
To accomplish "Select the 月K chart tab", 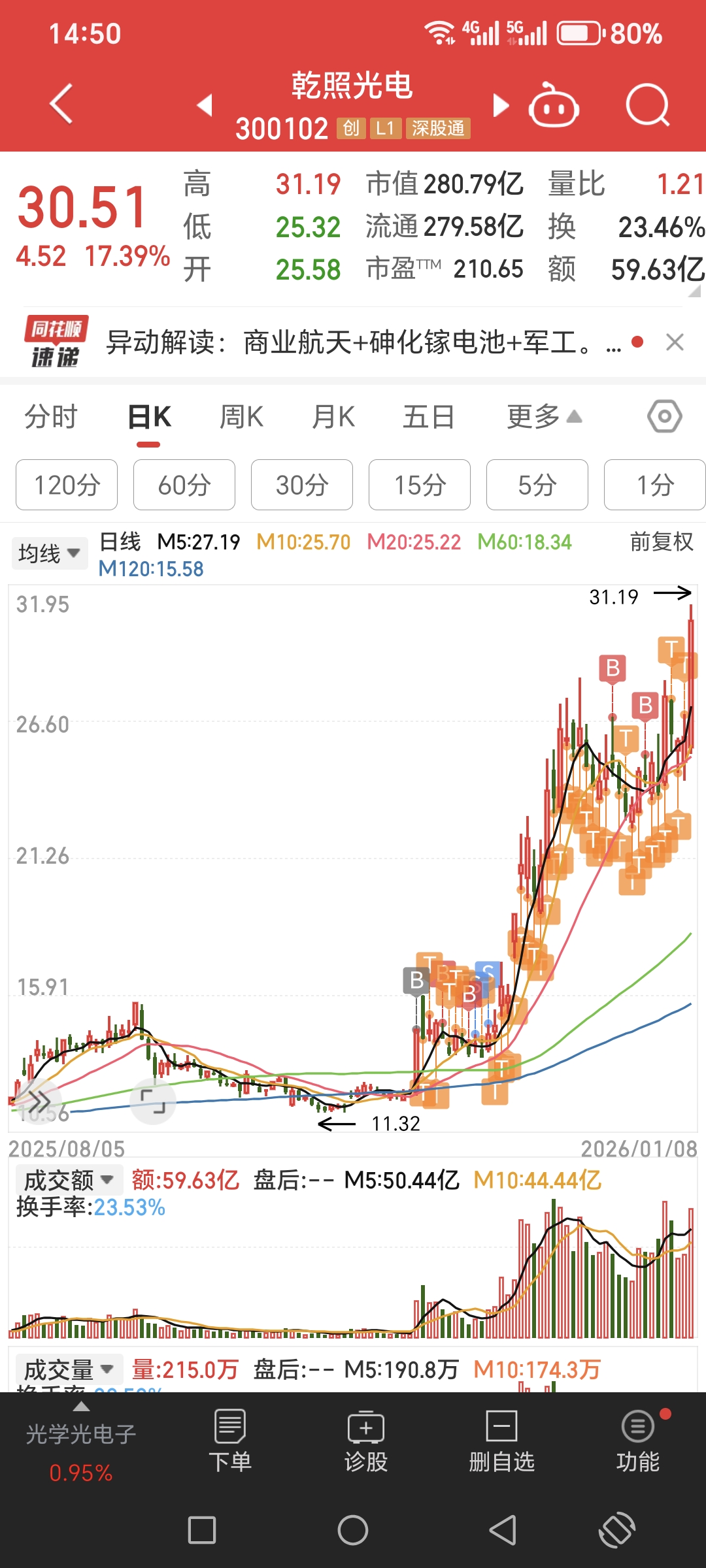I will click(x=333, y=417).
